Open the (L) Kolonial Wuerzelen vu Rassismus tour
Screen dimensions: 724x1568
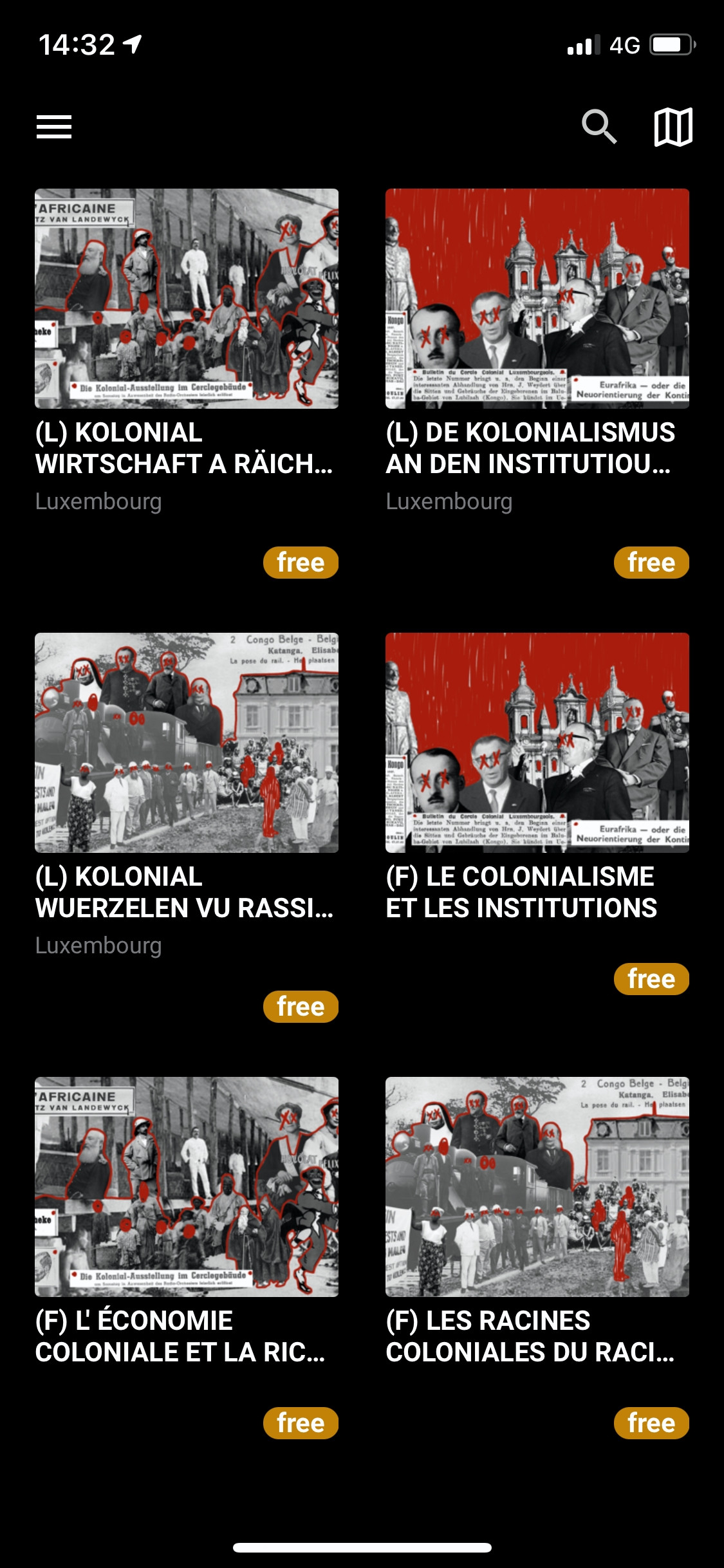pyautogui.click(x=187, y=743)
